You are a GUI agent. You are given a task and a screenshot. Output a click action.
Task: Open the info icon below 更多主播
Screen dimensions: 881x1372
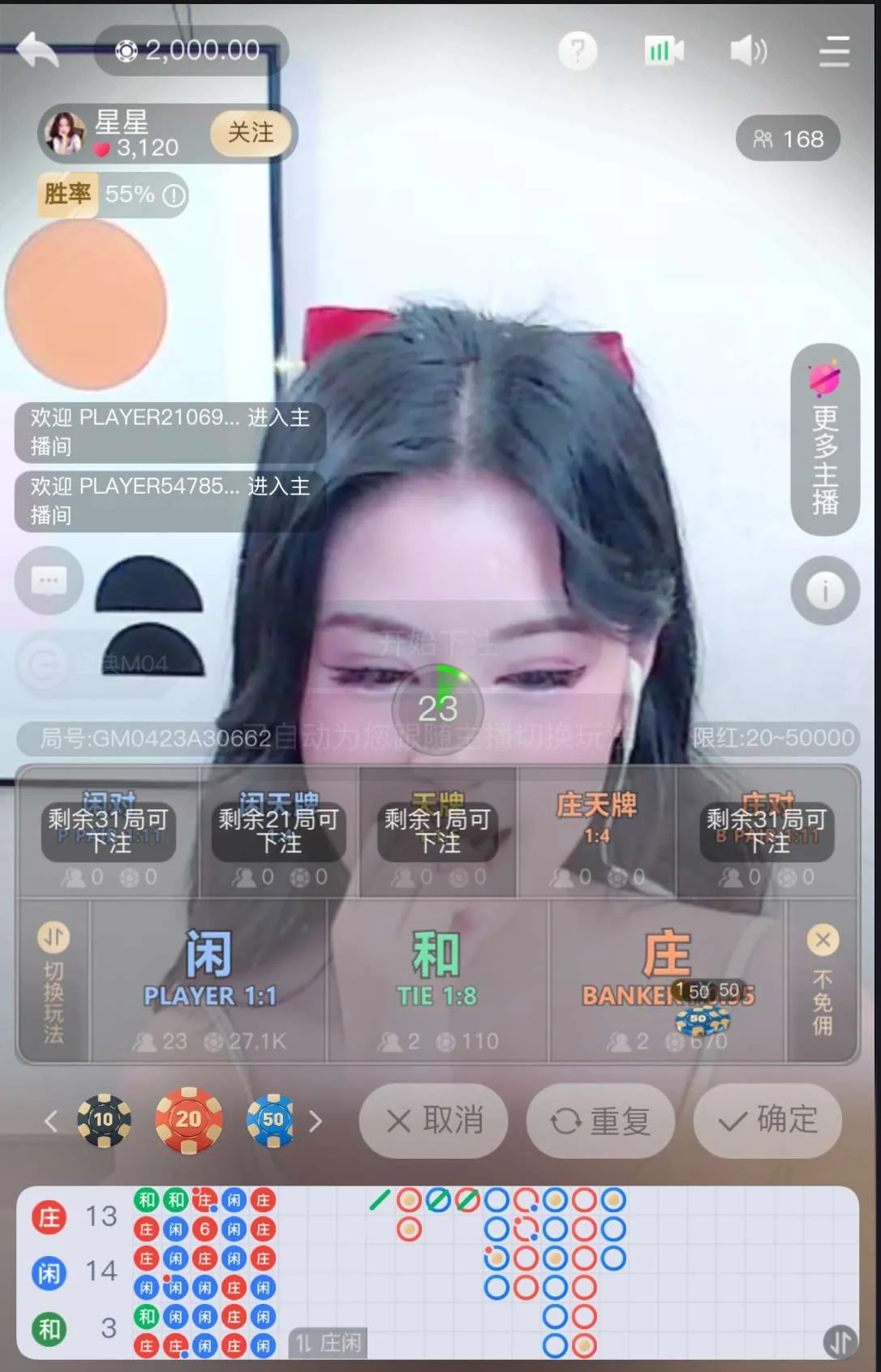pyautogui.click(x=825, y=591)
